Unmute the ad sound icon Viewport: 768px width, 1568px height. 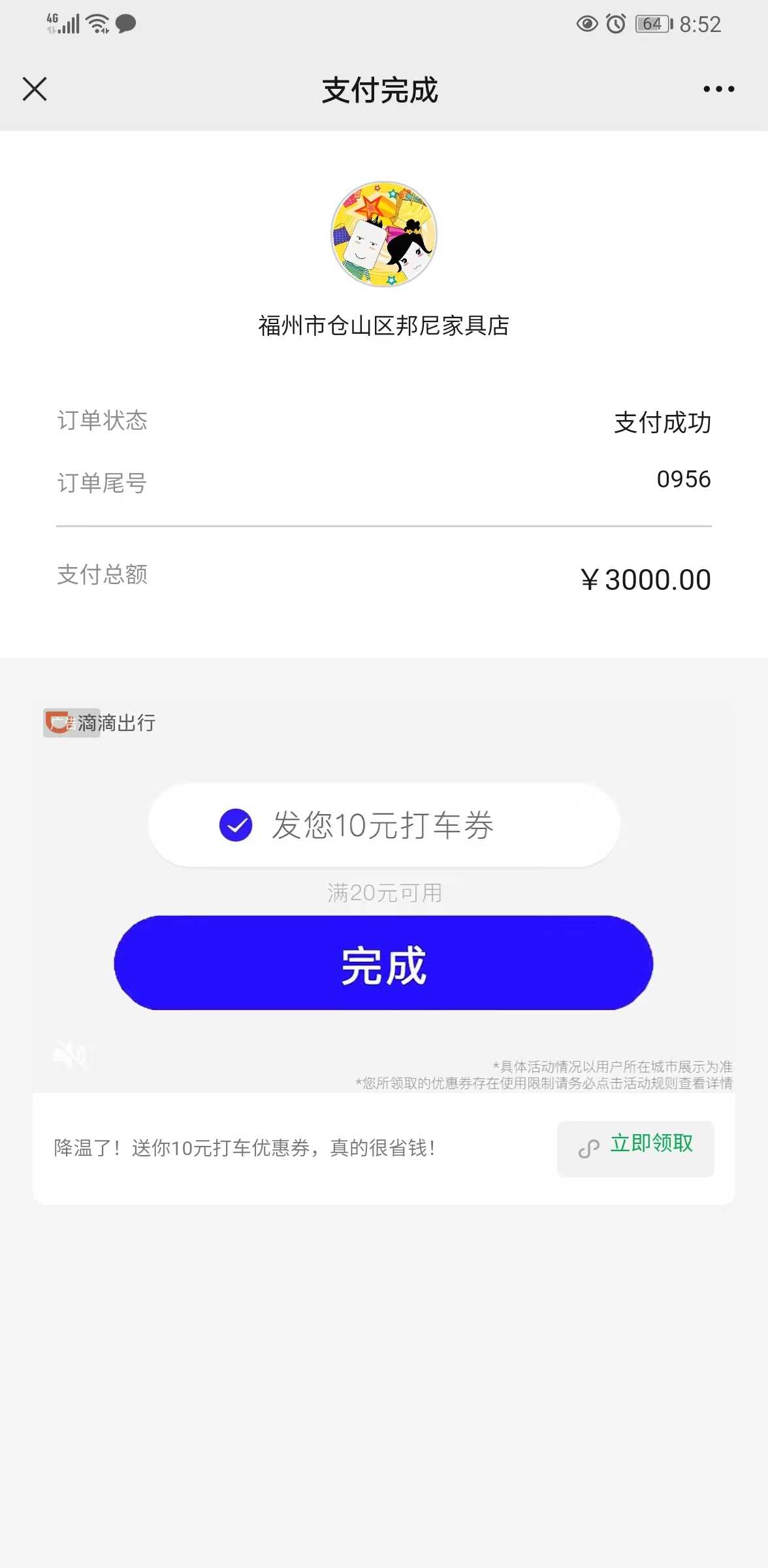click(70, 1054)
